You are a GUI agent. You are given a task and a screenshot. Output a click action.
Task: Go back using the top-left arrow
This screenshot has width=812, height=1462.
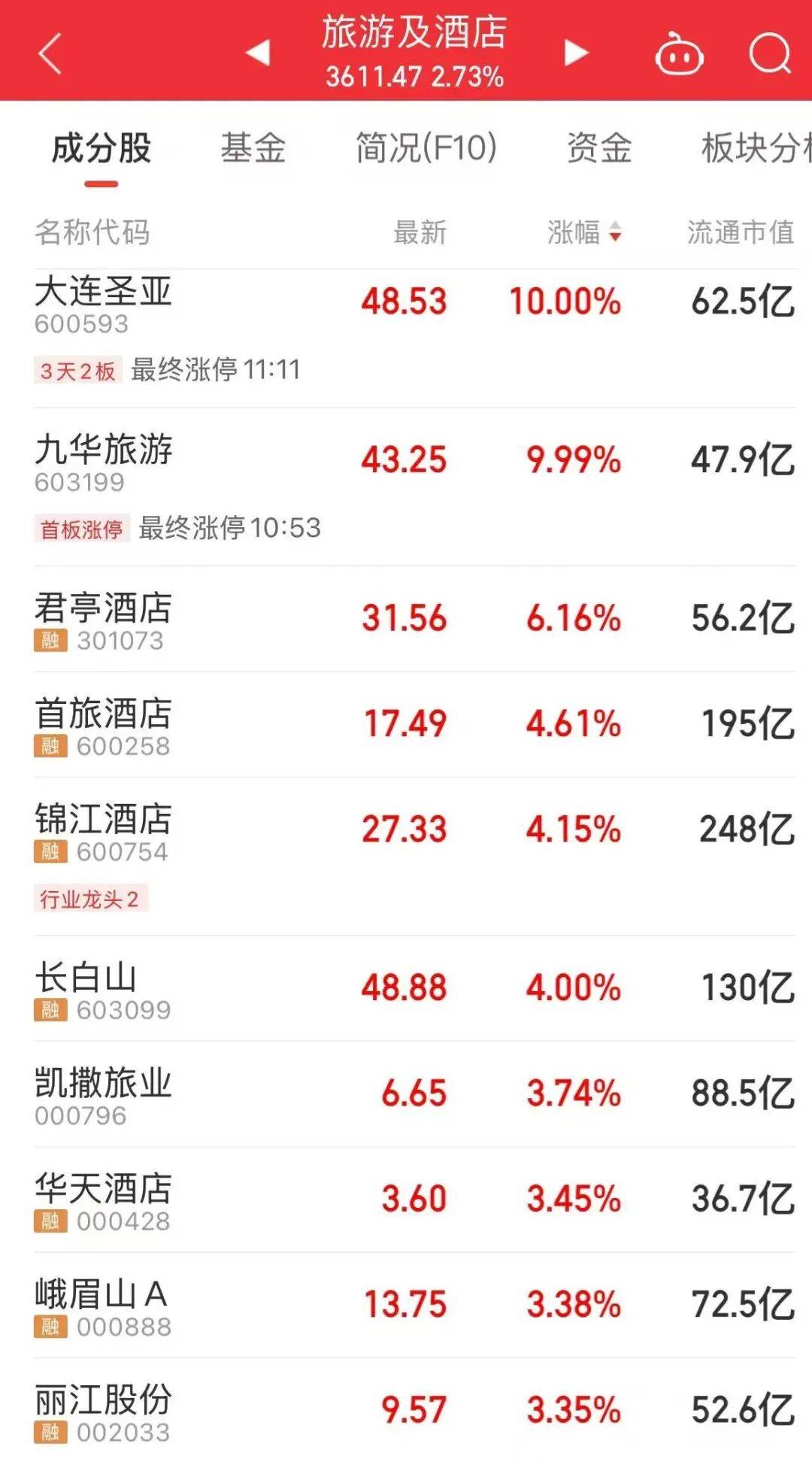[50, 53]
